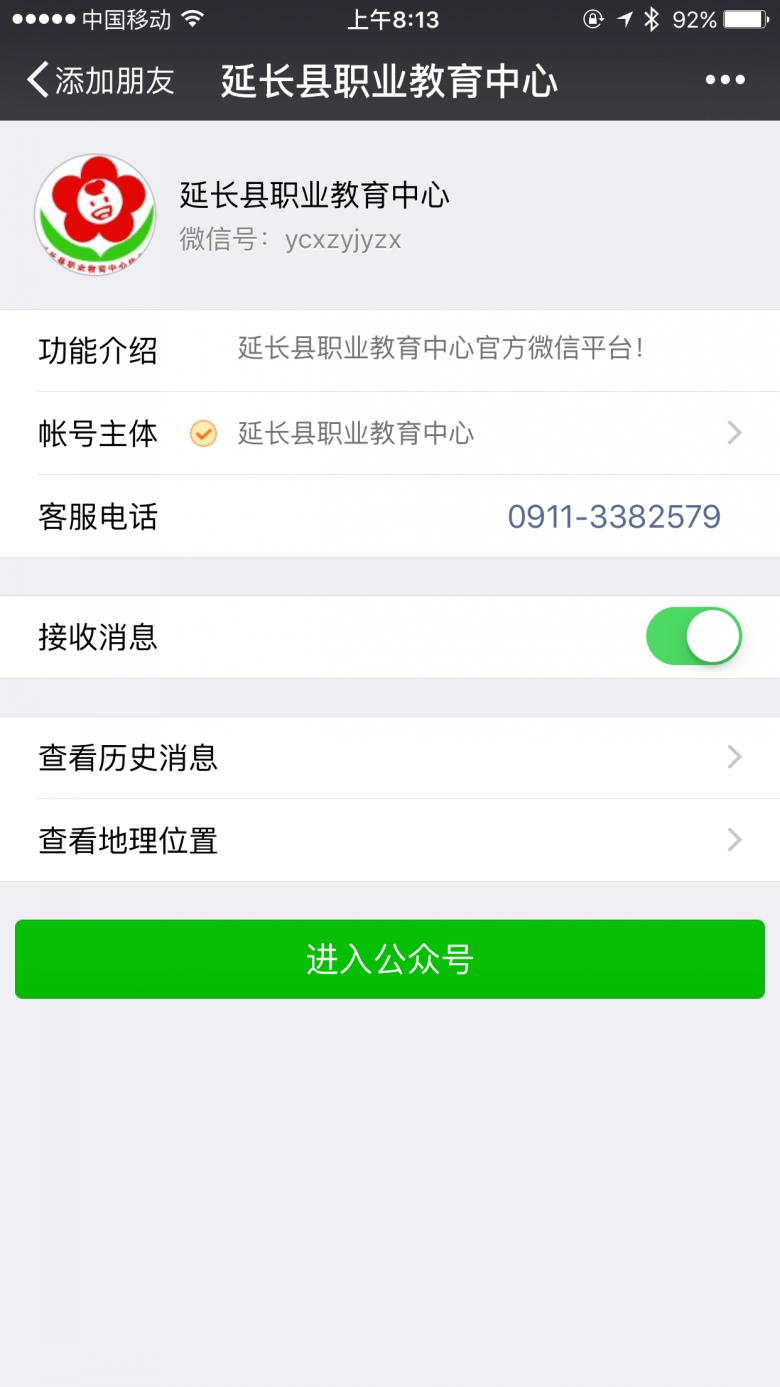Call the 客服电话 number 0911-3382579
Viewport: 780px width, 1387px height.
tap(613, 517)
